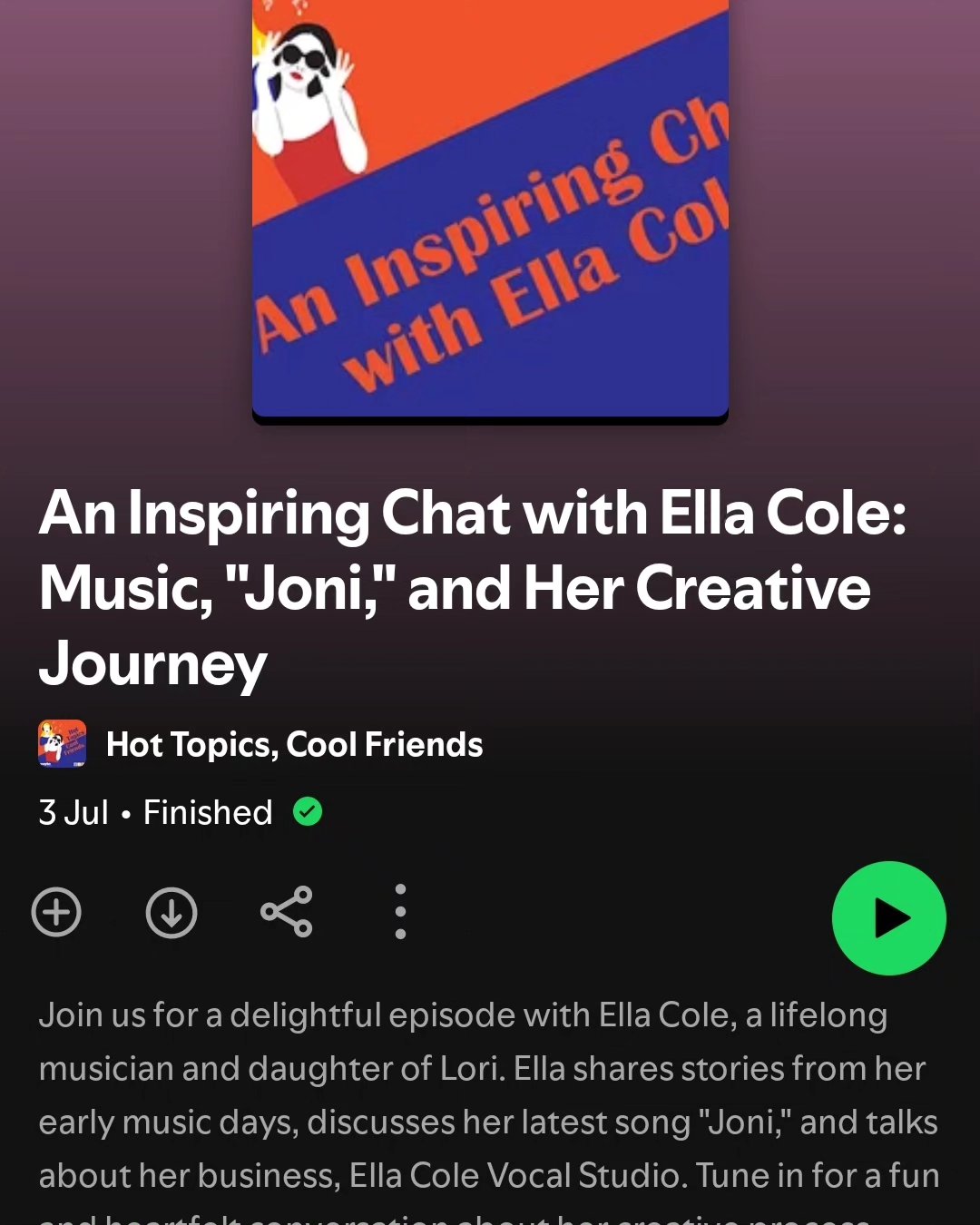Share this episode

[287, 912]
